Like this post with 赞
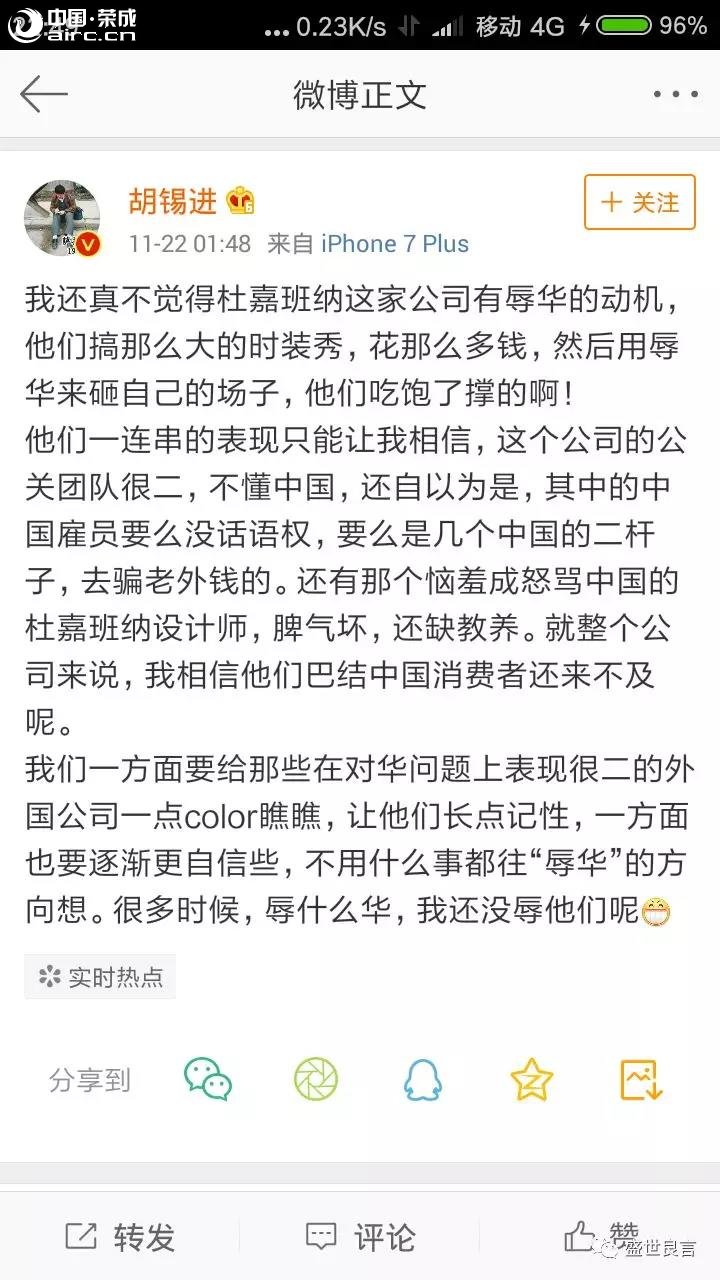720x1280 pixels. click(x=602, y=1237)
